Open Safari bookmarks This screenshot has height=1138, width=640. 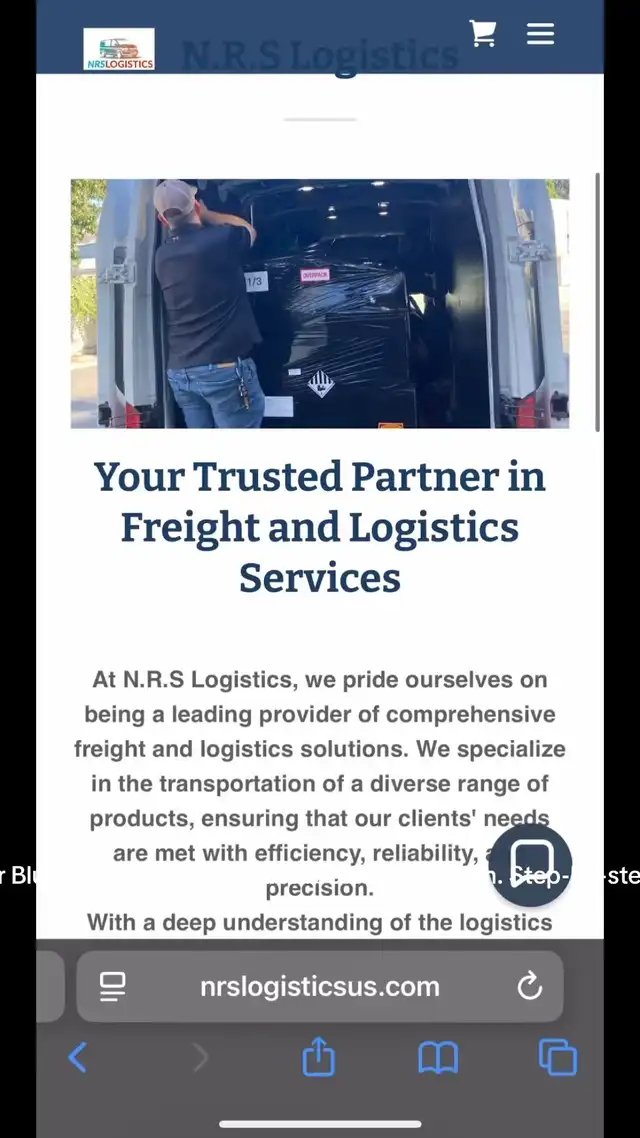(438, 1057)
